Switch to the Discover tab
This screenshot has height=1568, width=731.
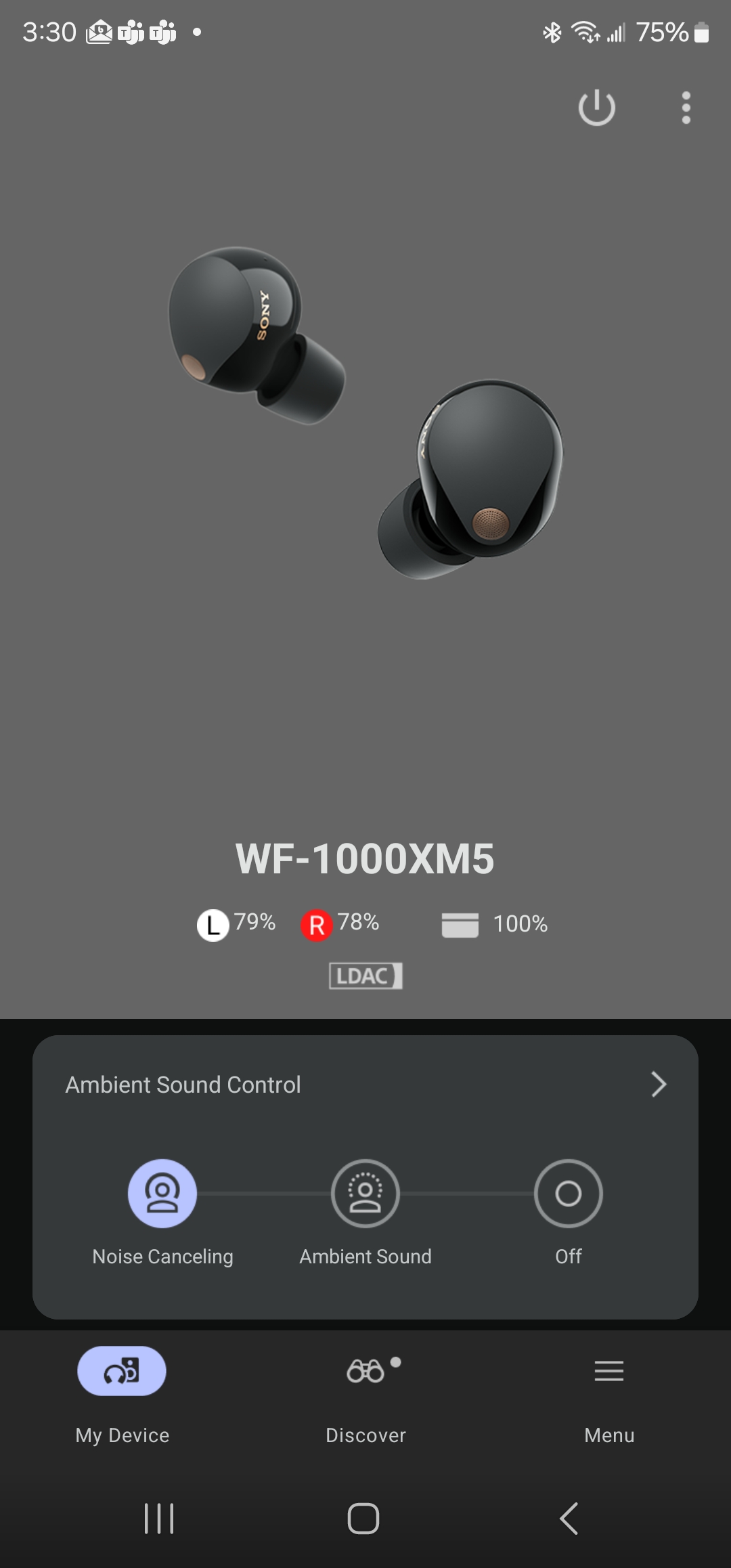[x=365, y=1370]
